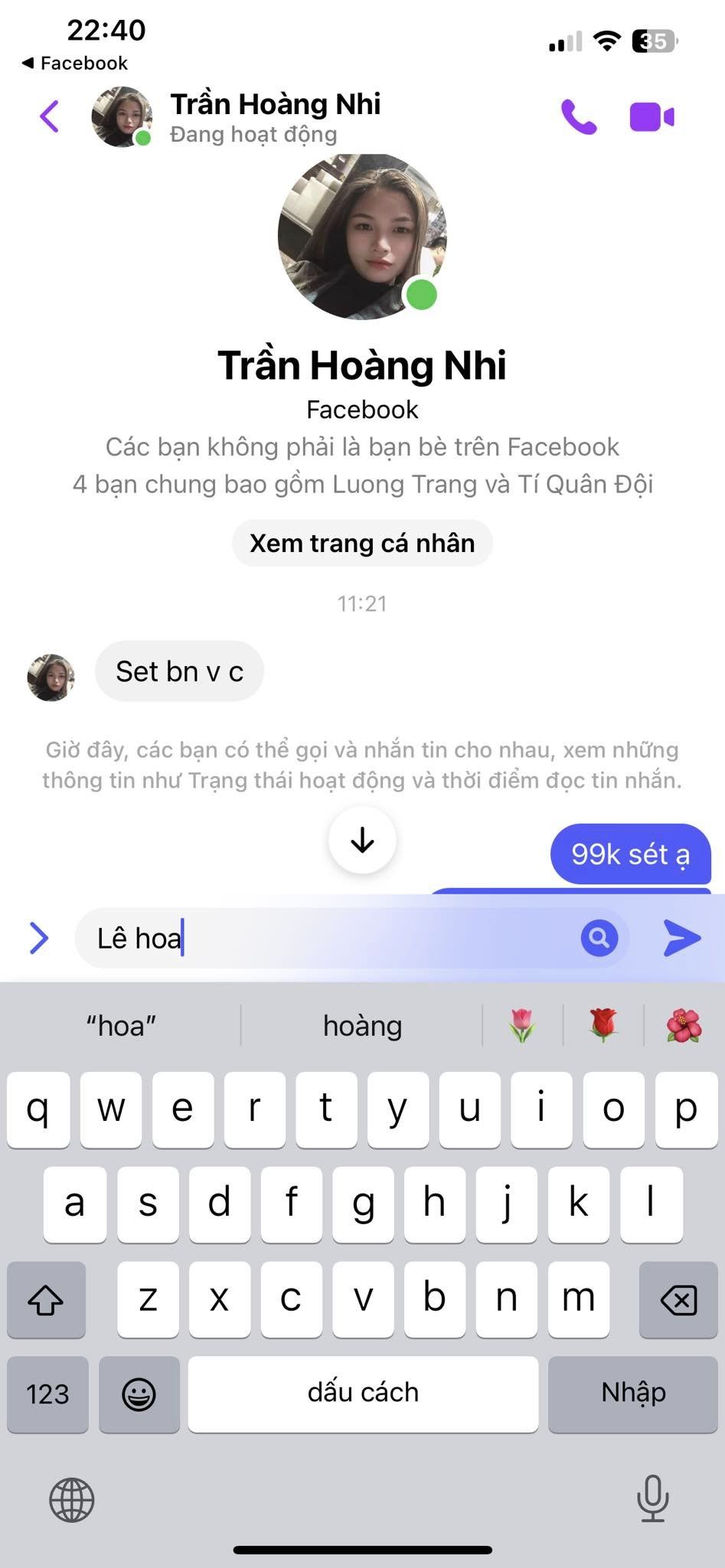Expand the attachment options chevron

click(39, 938)
